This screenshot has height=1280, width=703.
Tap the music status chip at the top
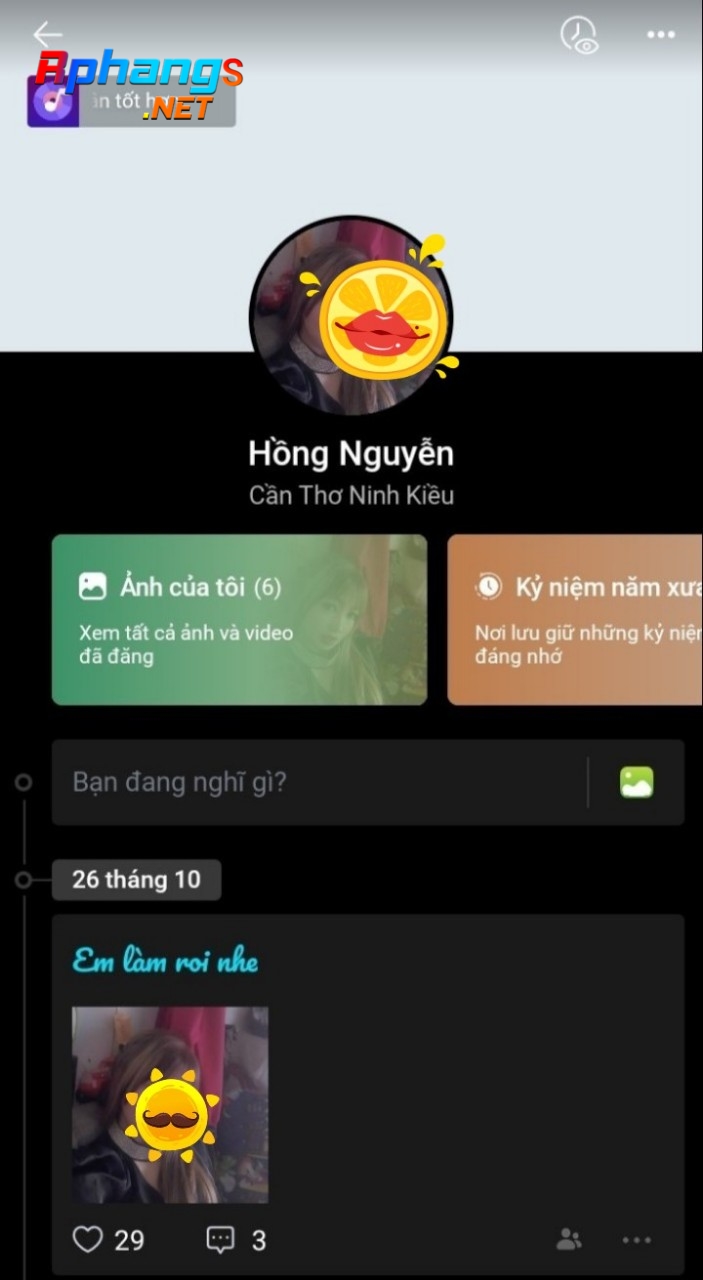131,101
